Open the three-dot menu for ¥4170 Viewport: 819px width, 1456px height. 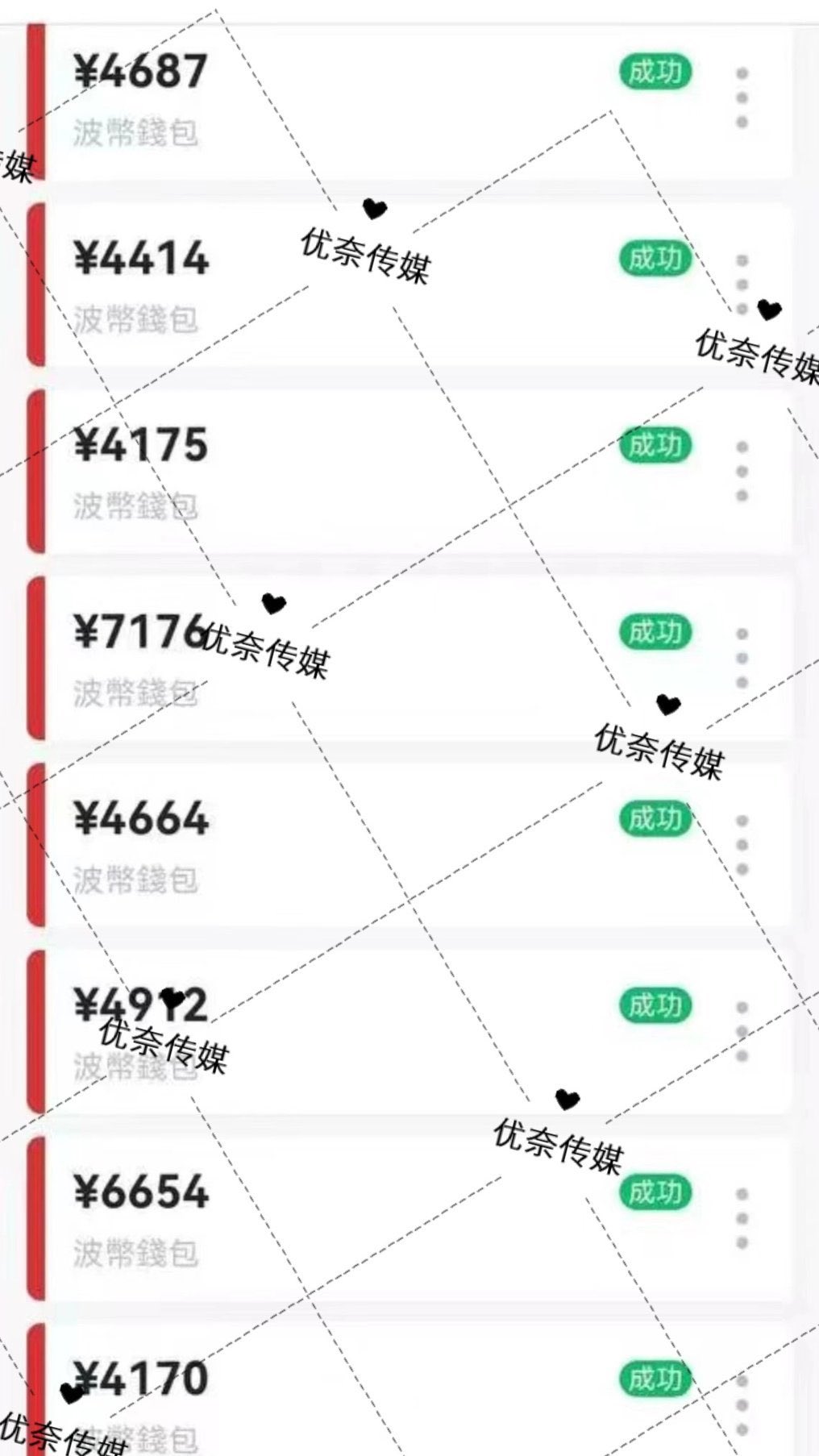click(742, 1405)
